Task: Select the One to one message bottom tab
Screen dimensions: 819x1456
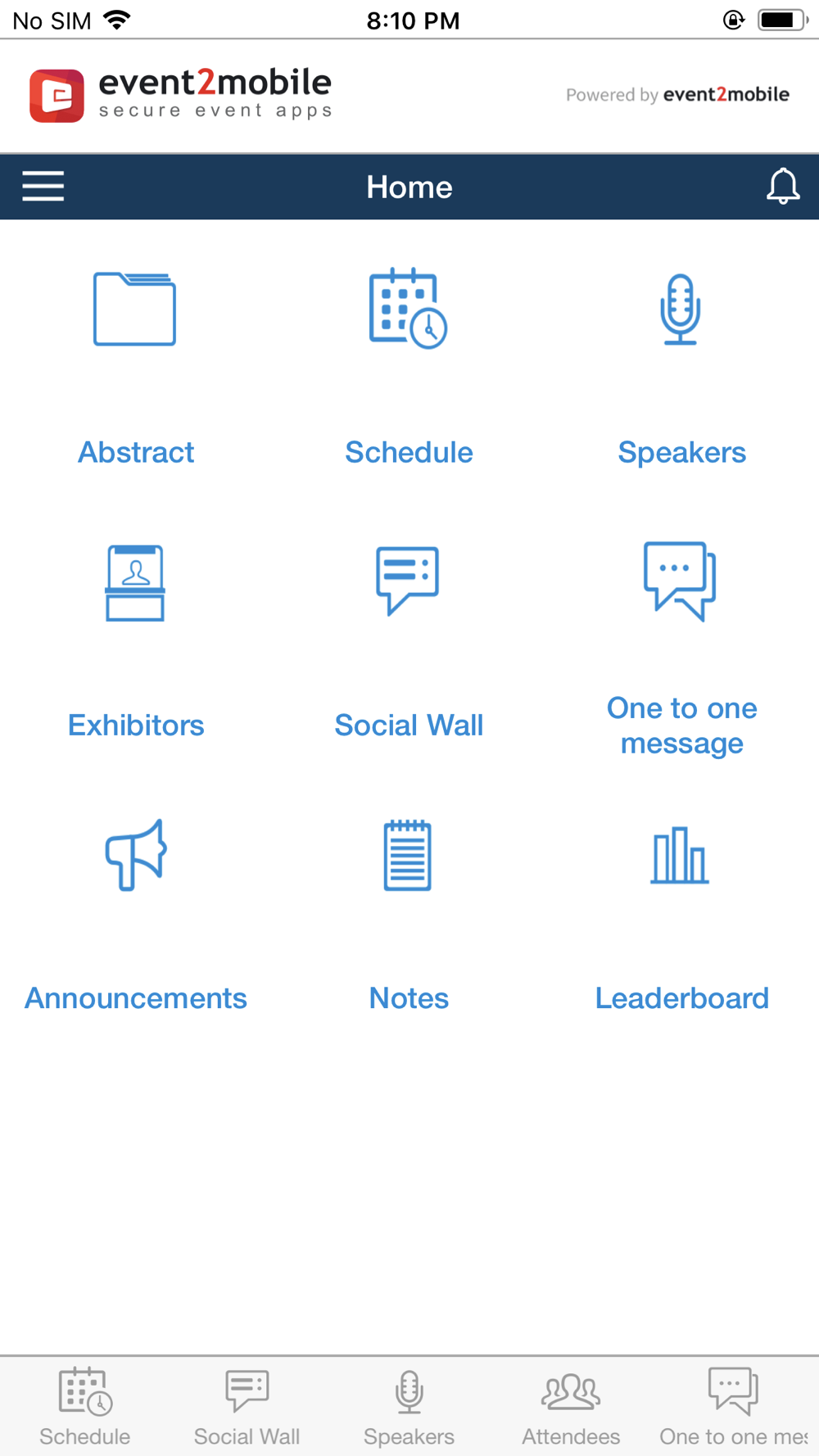Action: (733, 1406)
